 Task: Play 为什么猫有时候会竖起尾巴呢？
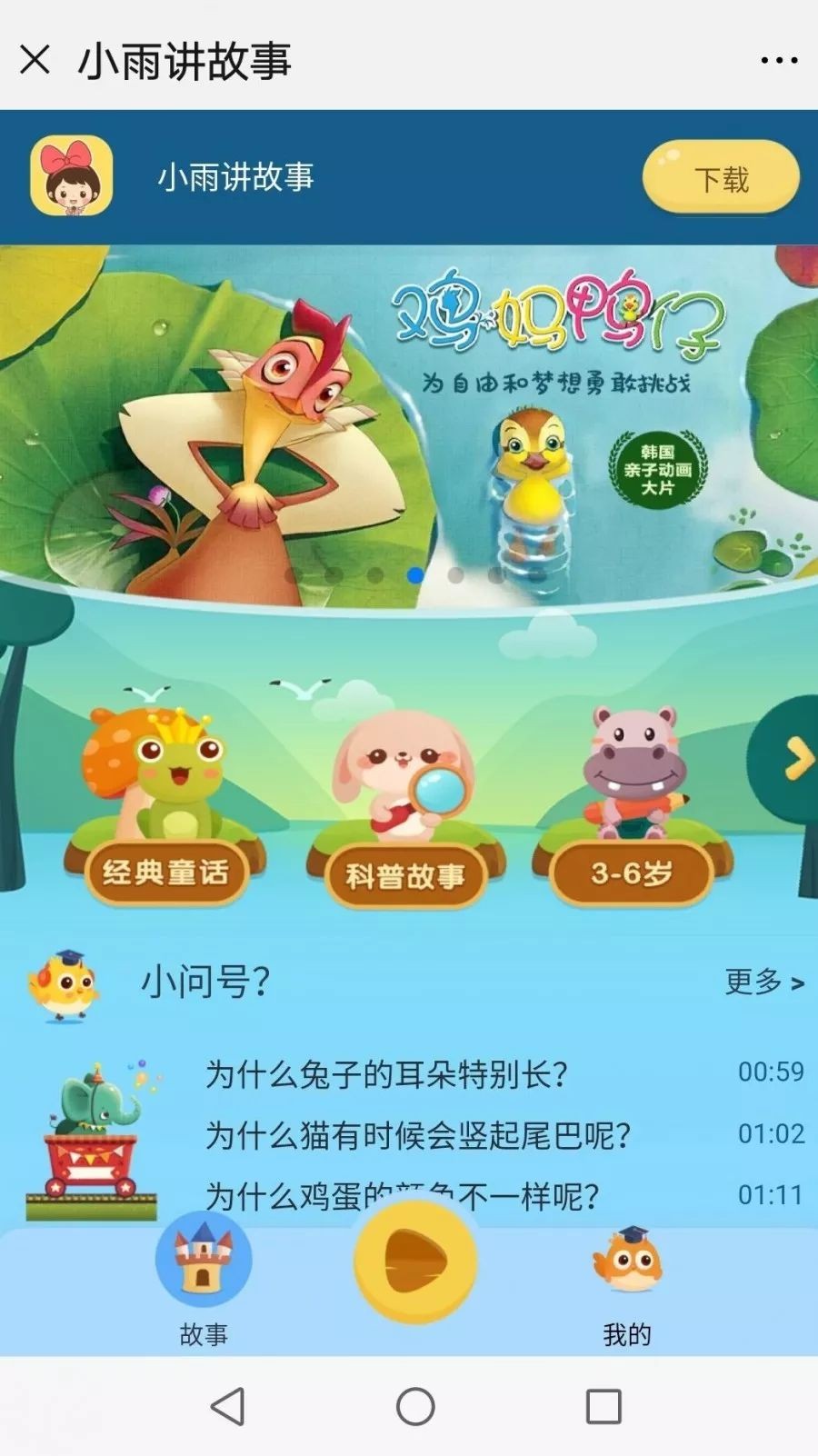[418, 1135]
